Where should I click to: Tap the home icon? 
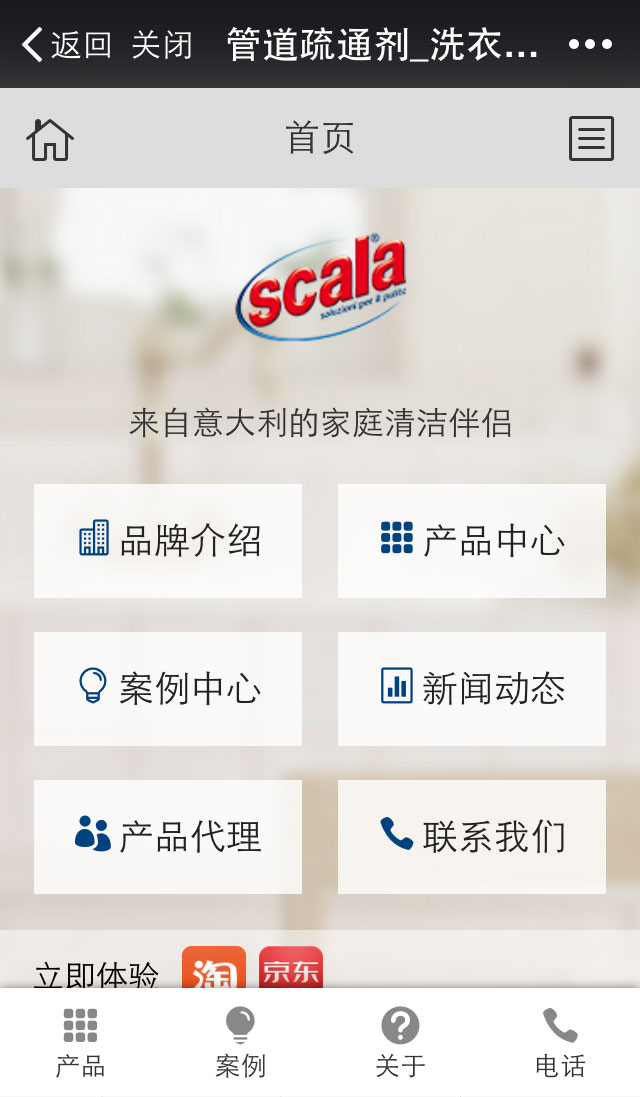50,139
